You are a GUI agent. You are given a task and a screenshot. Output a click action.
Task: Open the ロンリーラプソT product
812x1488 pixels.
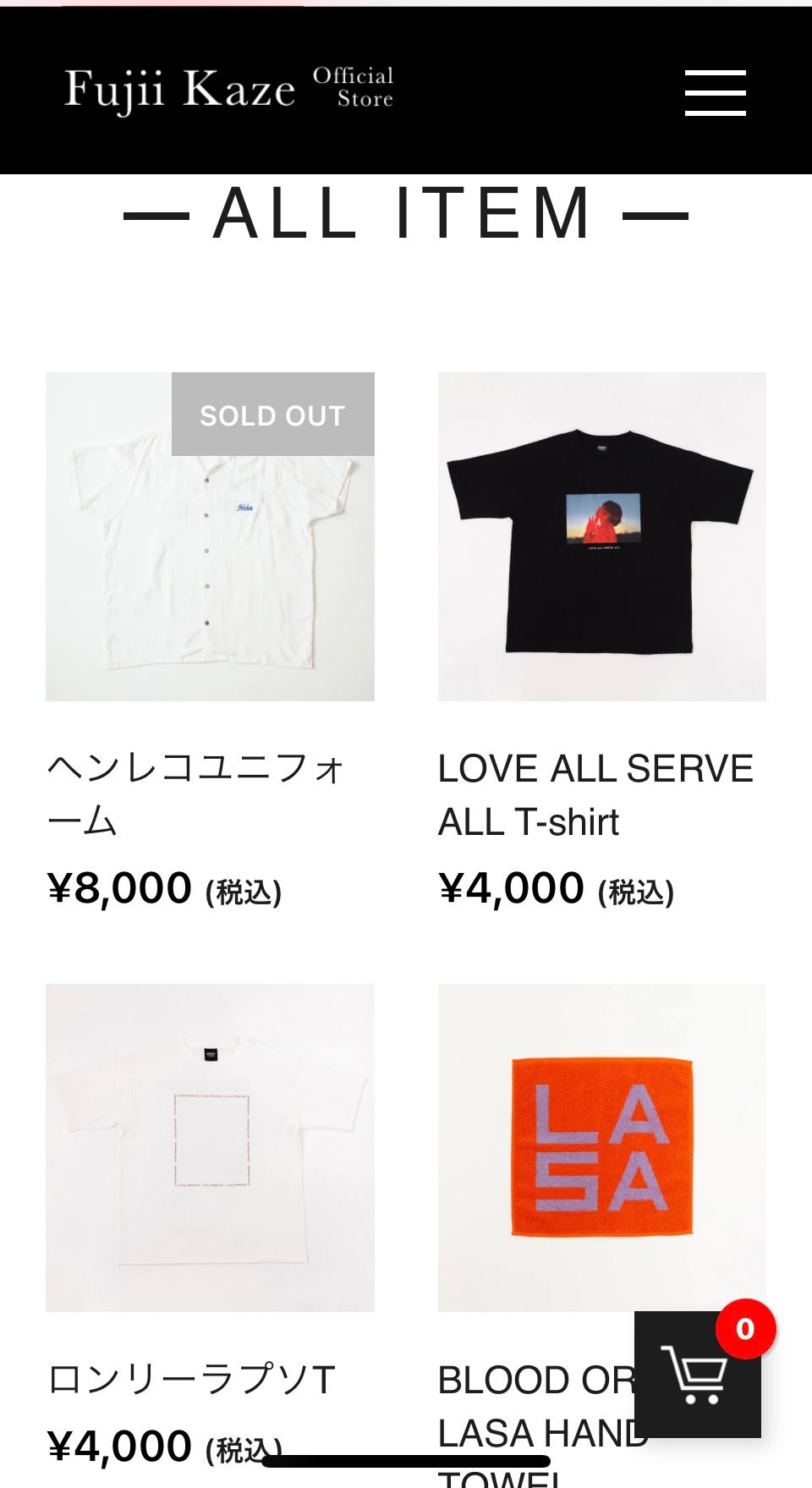tap(210, 1147)
